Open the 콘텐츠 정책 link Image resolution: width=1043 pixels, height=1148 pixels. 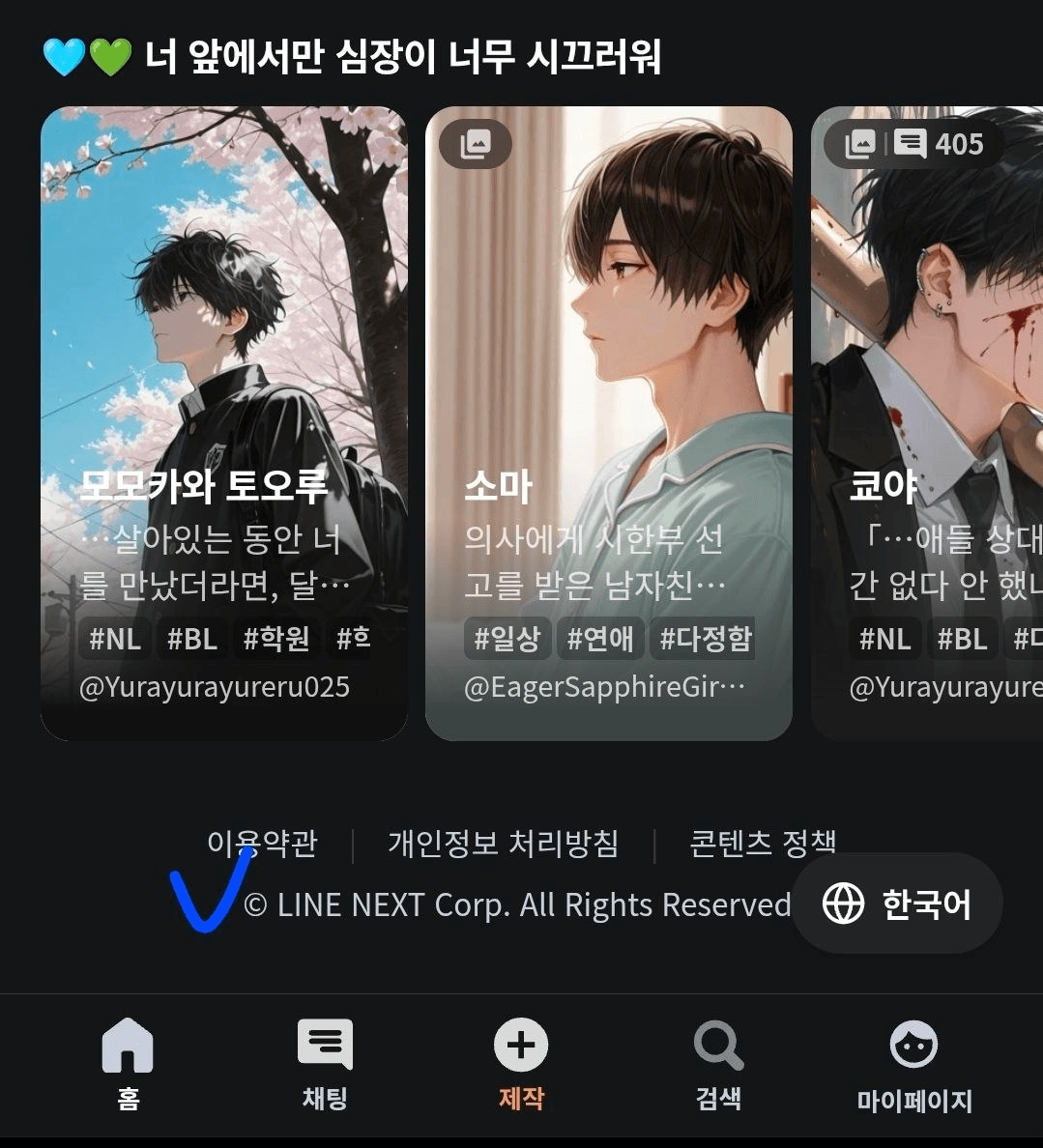[x=762, y=844]
